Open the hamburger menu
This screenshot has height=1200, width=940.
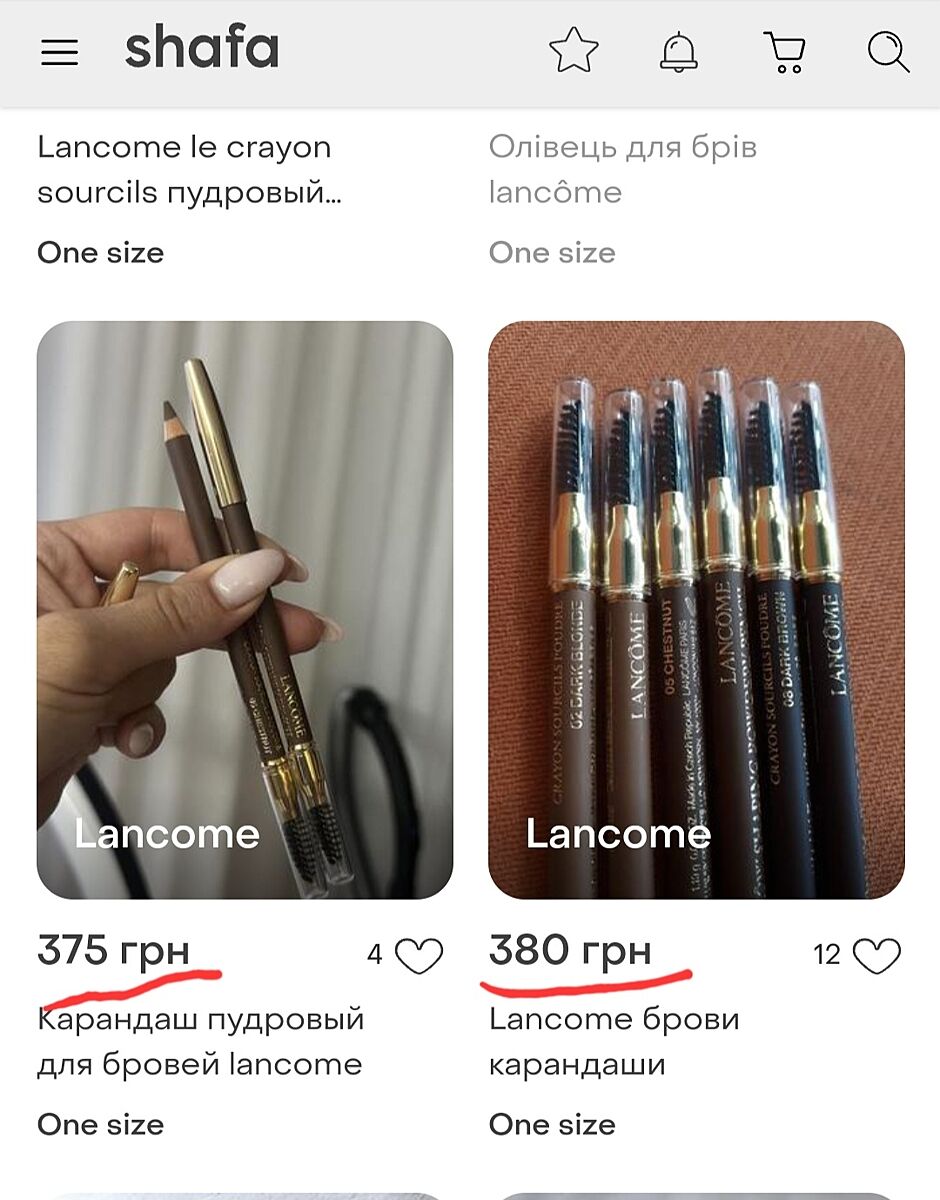(x=59, y=52)
